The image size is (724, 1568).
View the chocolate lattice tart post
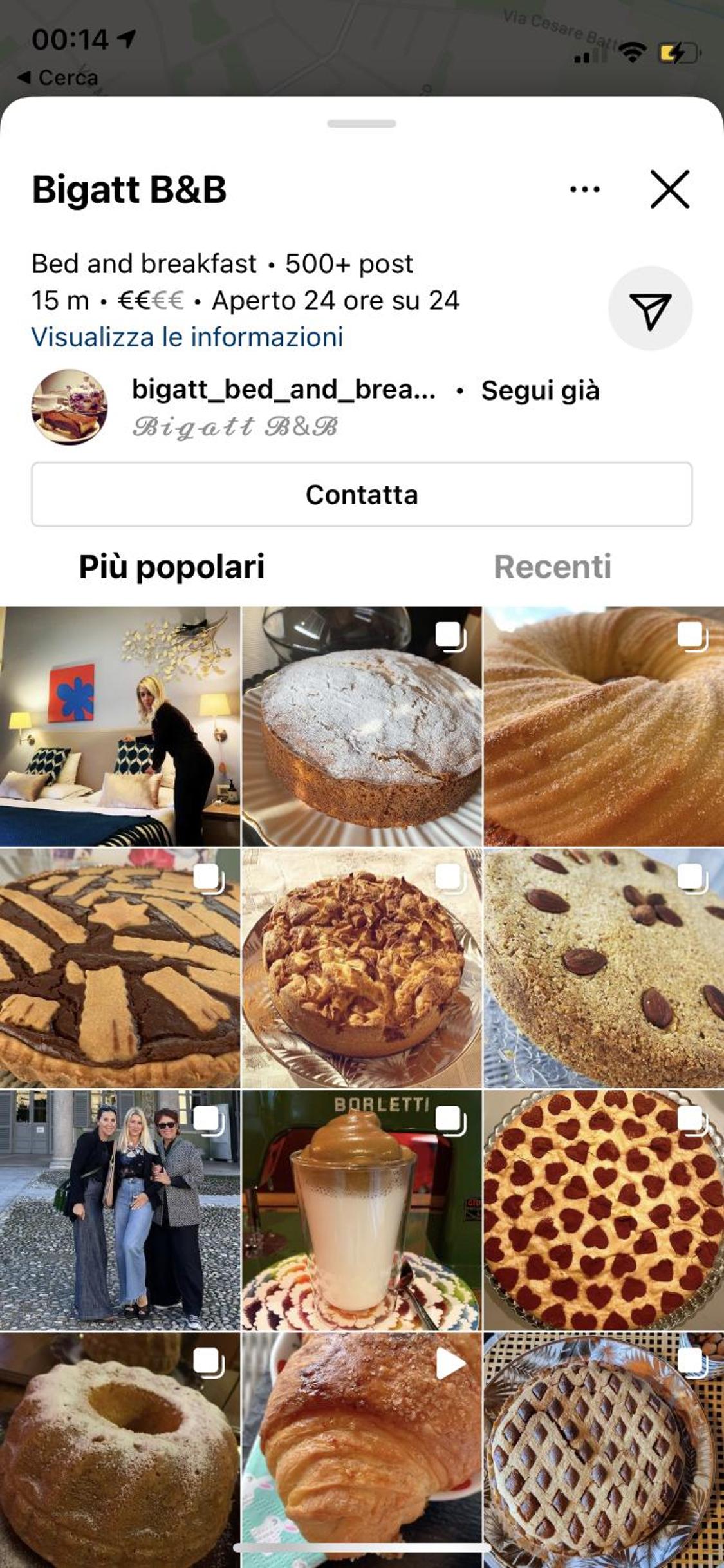(x=120, y=968)
